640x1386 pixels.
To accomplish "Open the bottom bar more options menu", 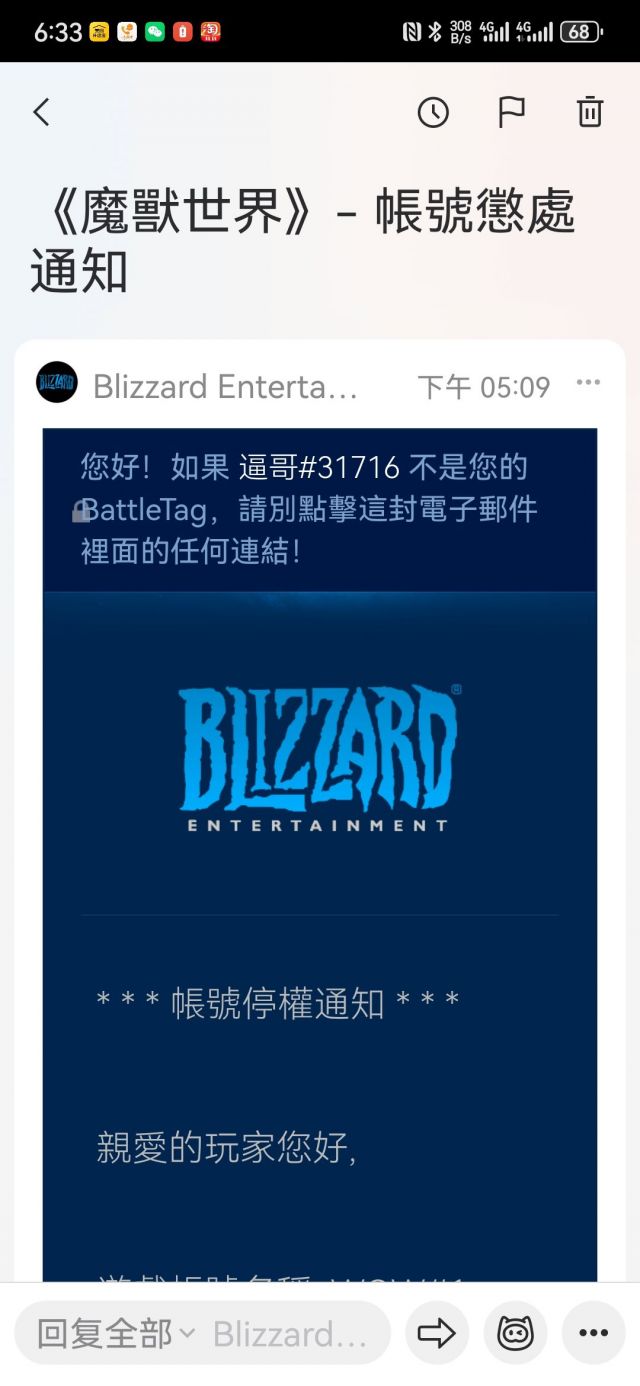I will 593,1333.
